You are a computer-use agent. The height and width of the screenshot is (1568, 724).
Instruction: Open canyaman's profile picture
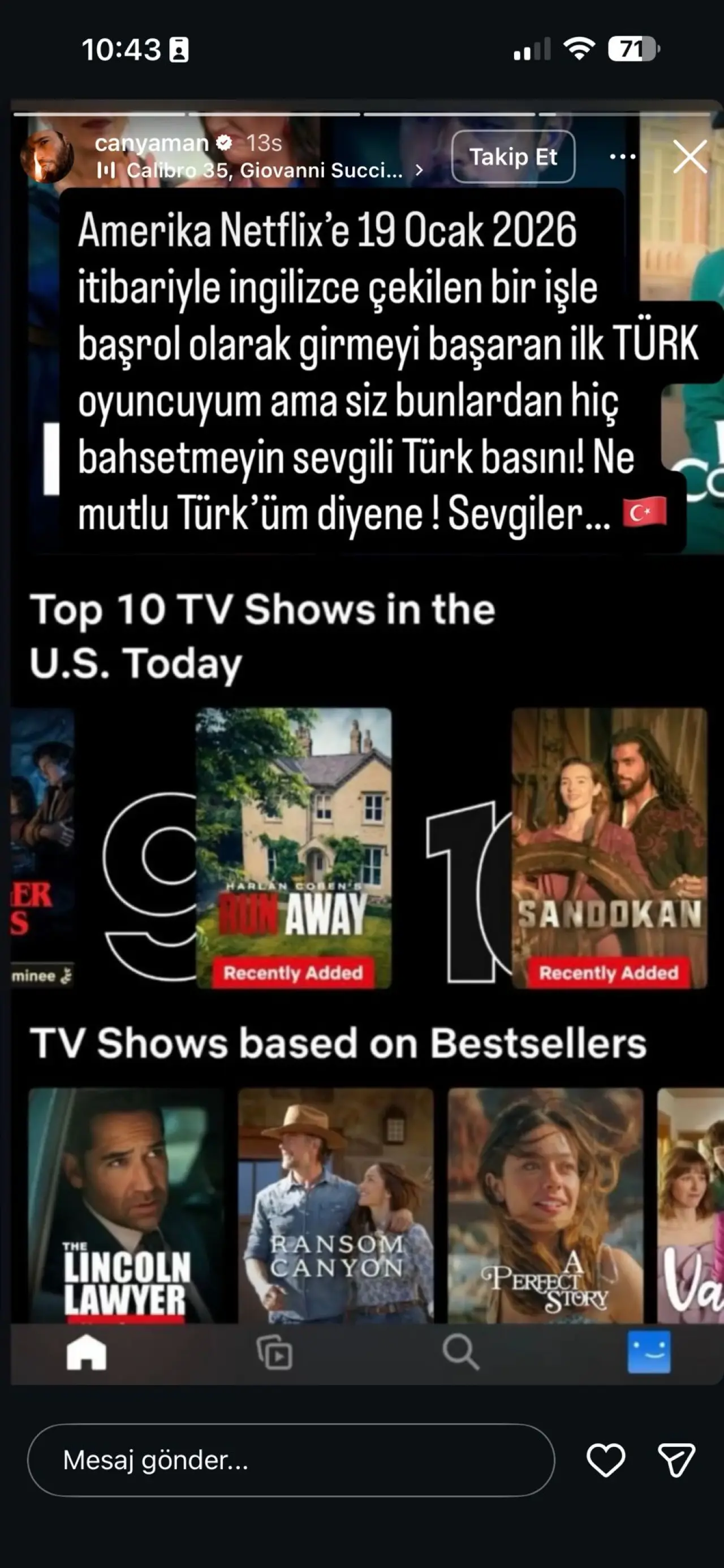click(47, 157)
